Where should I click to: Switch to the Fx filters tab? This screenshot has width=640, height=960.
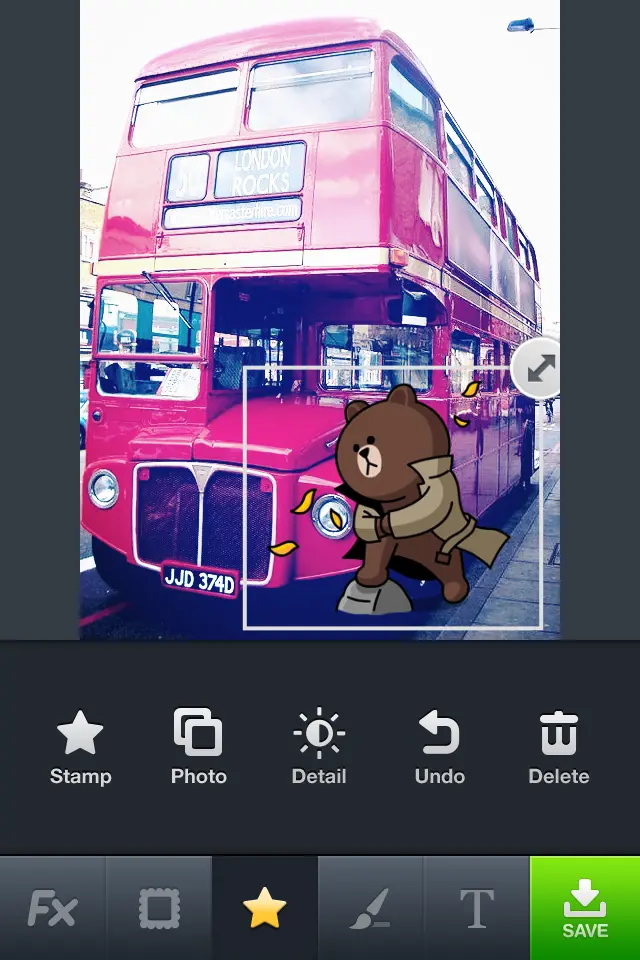coord(53,908)
